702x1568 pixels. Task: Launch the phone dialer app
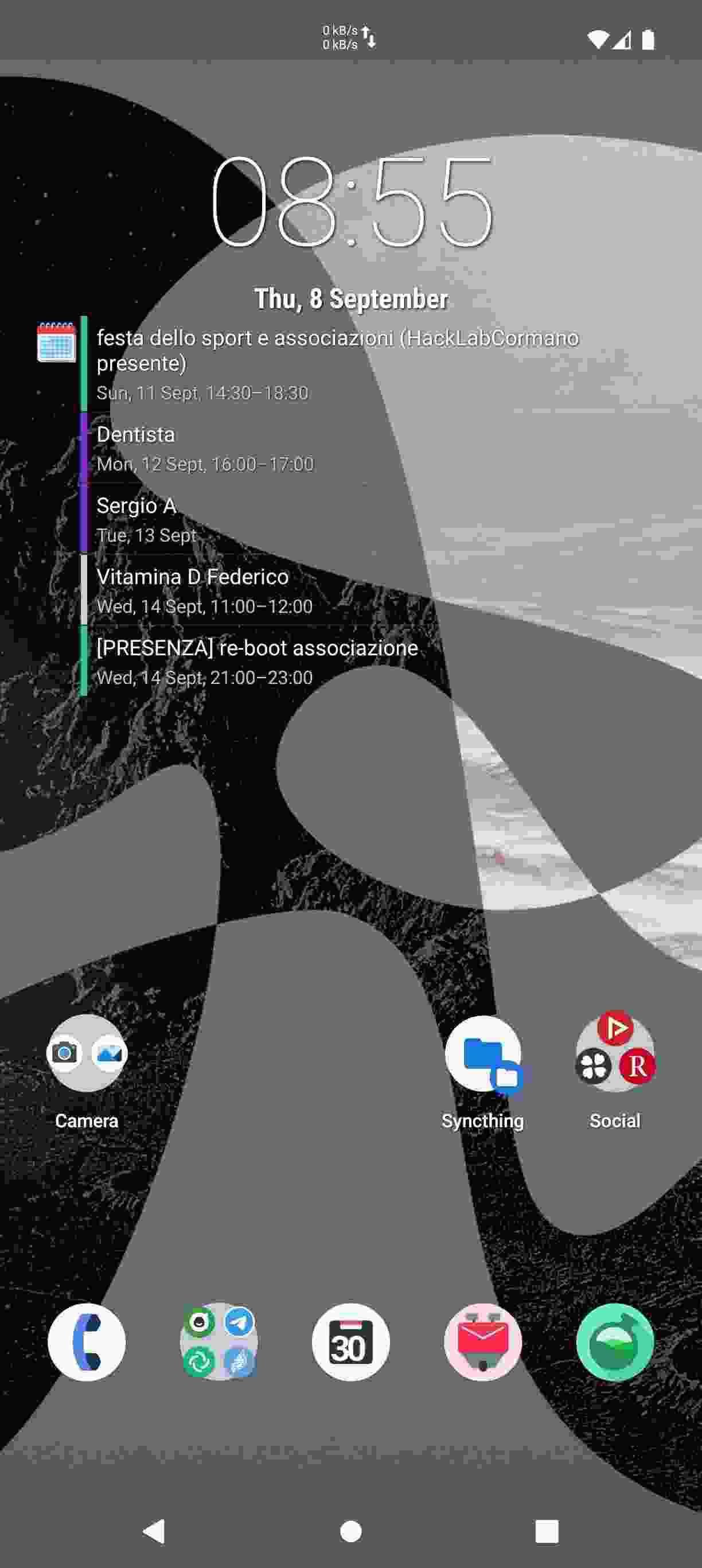(87, 1342)
